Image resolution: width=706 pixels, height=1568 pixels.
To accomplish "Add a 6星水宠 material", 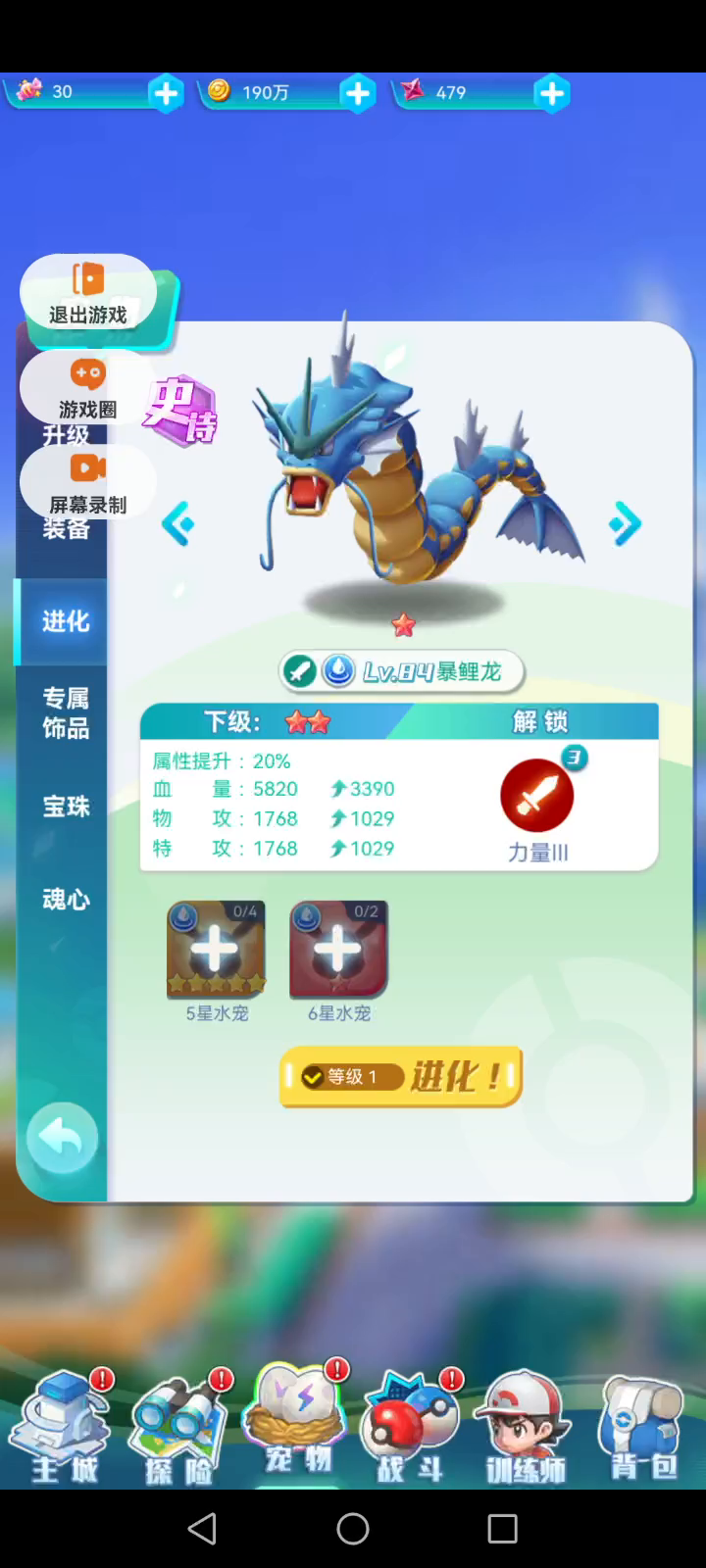I will point(338,949).
